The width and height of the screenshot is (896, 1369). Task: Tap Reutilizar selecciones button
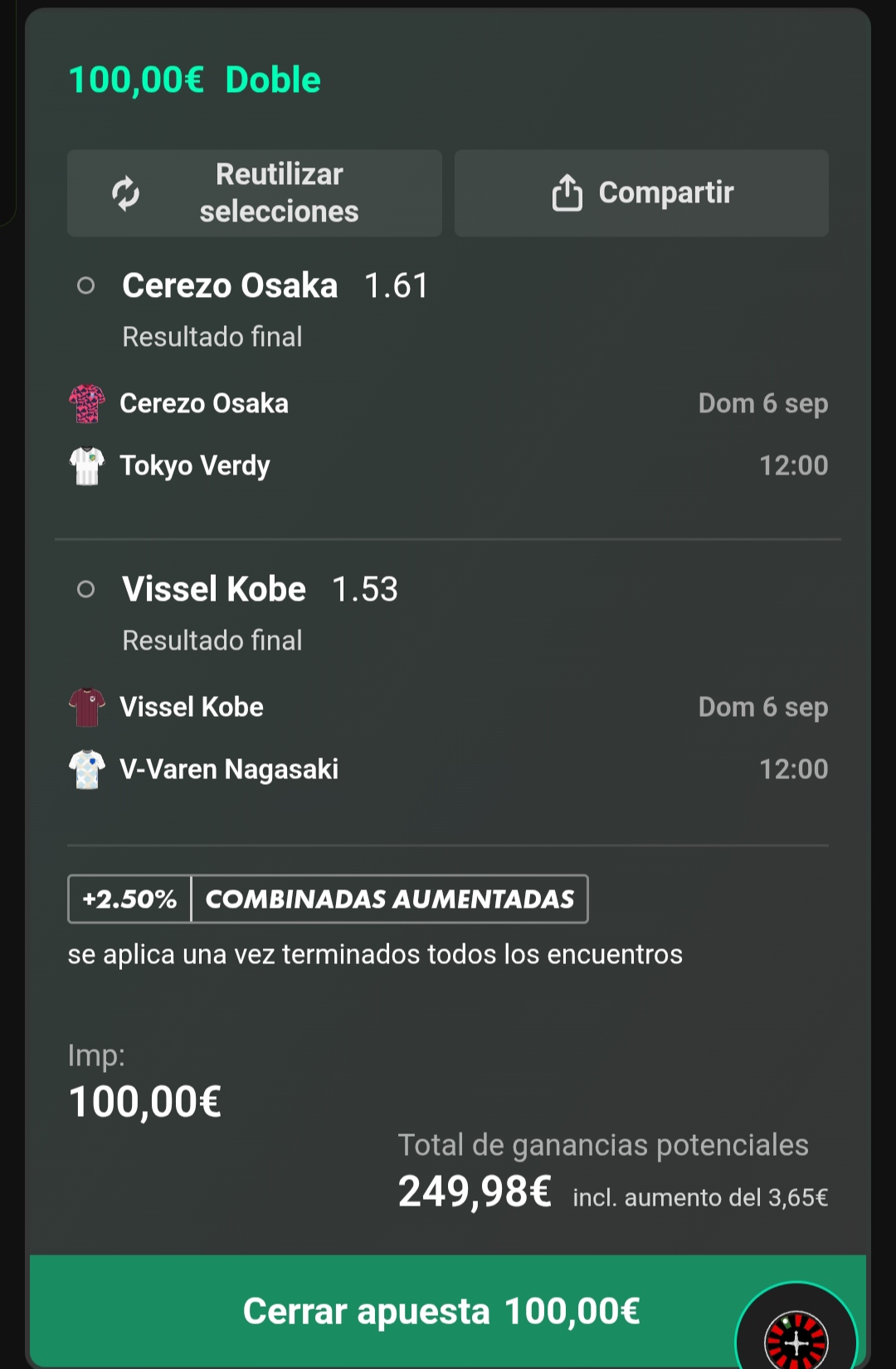pyautogui.click(x=254, y=192)
